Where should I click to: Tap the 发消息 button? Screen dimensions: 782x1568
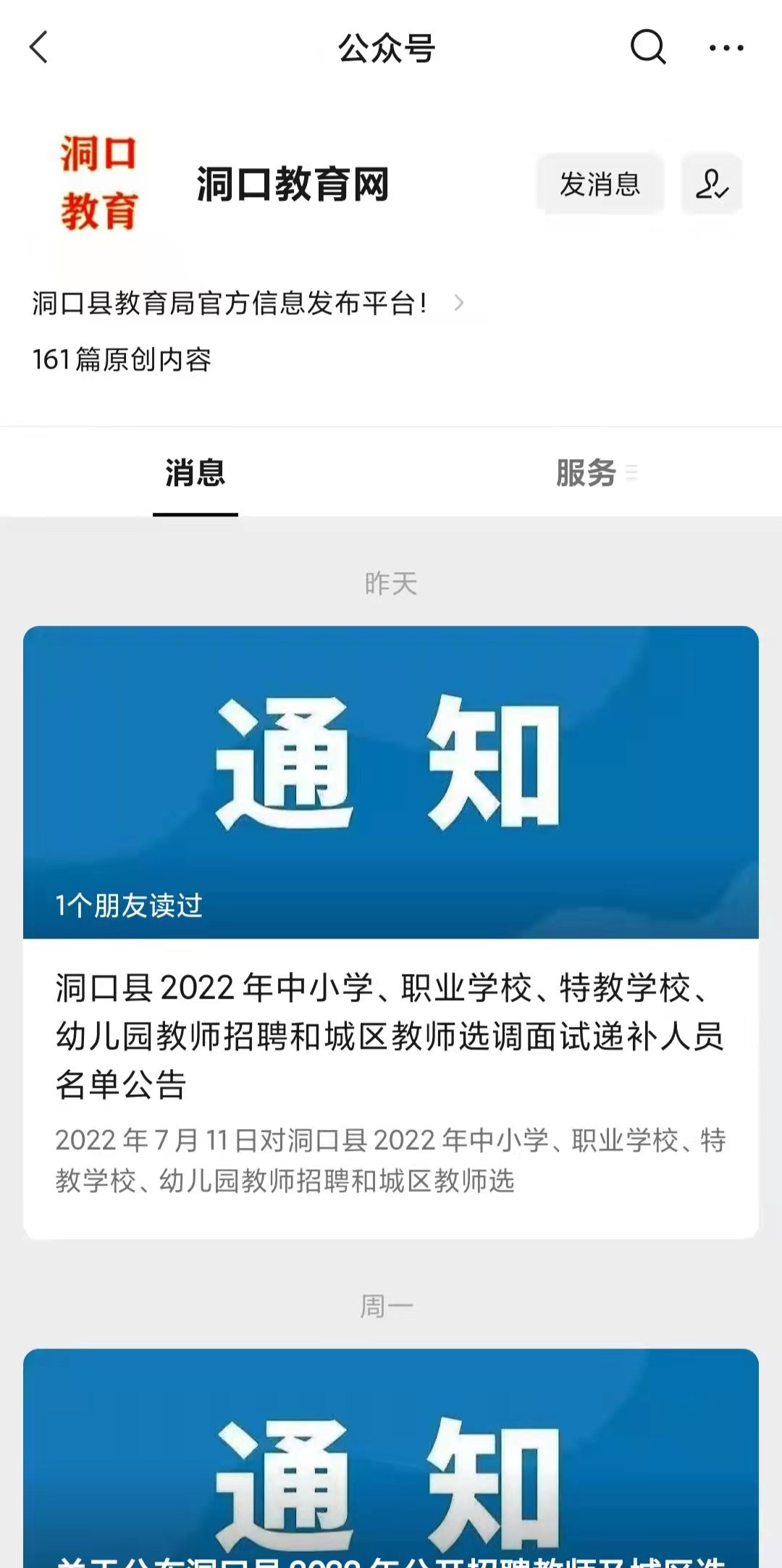(x=600, y=184)
